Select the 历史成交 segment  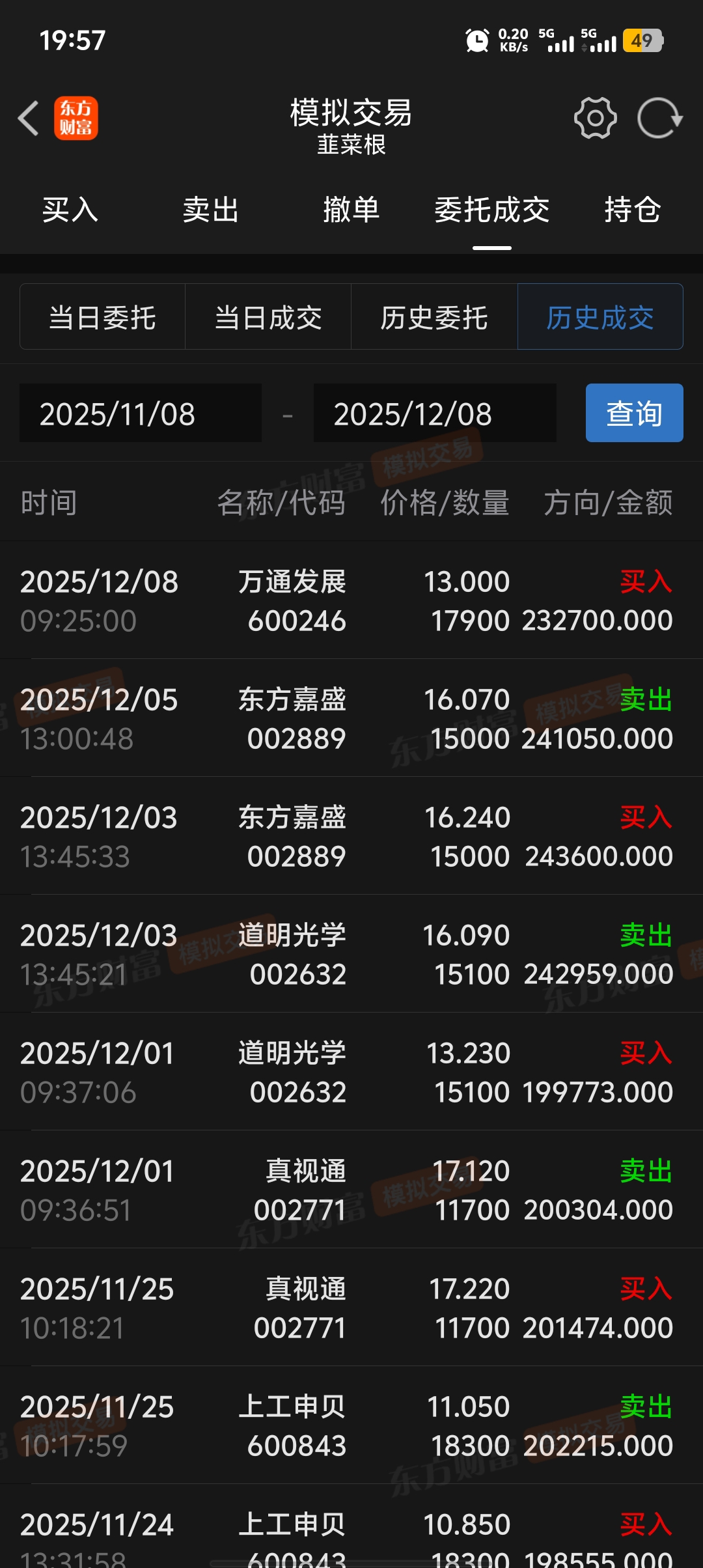600,317
